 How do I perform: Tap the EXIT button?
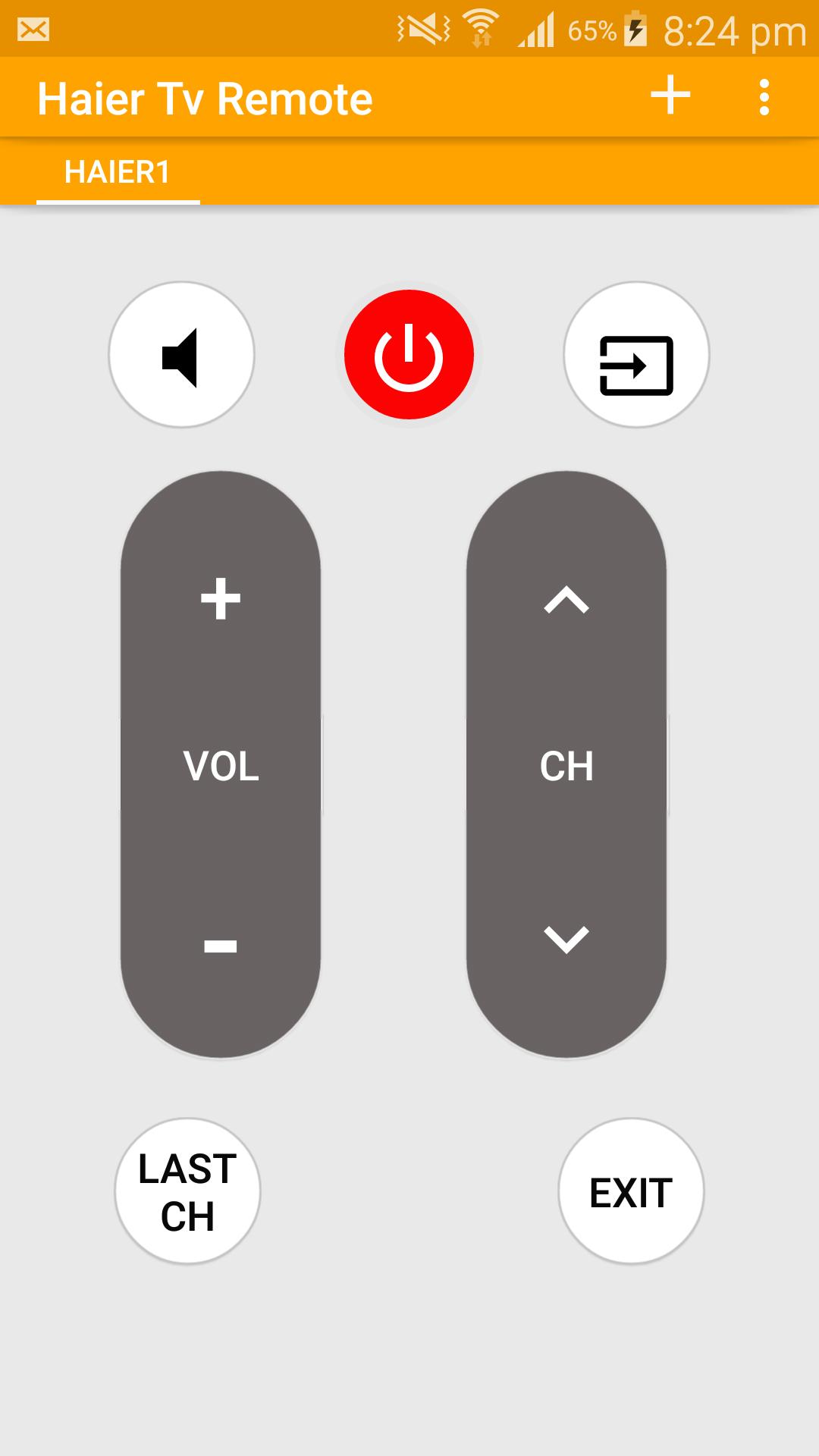[631, 1191]
